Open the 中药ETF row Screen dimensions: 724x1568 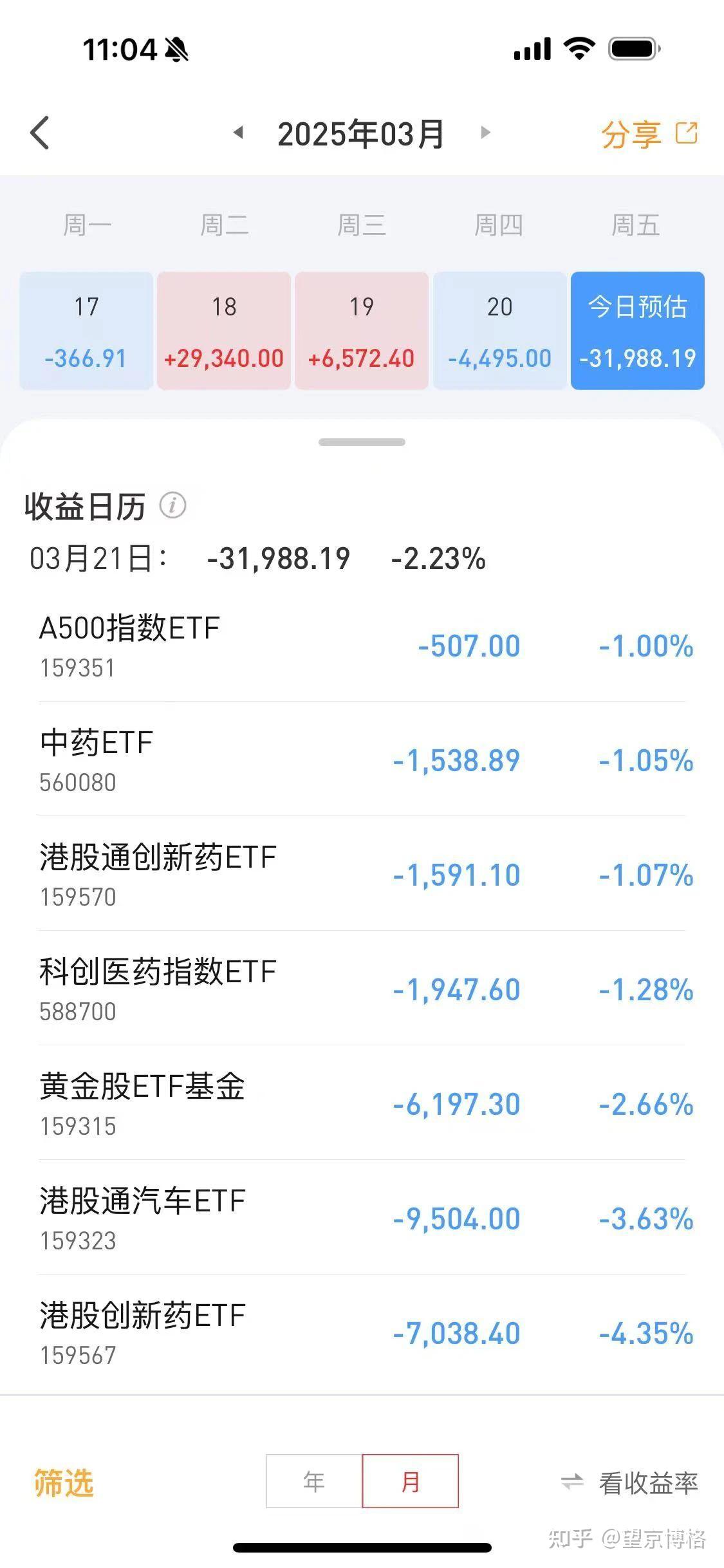pos(362,760)
